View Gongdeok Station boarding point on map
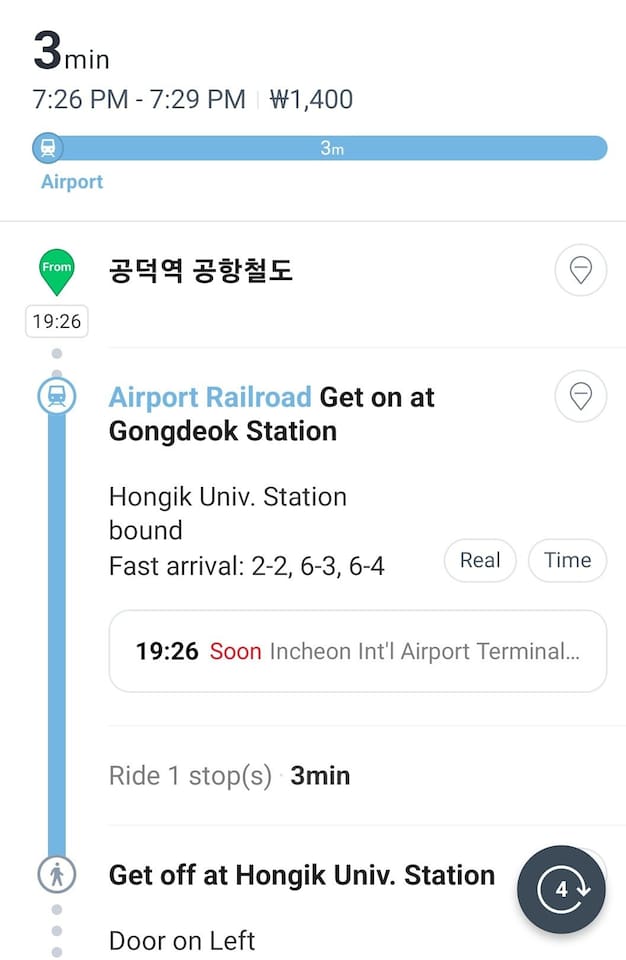The height and width of the screenshot is (960, 626). (x=581, y=397)
